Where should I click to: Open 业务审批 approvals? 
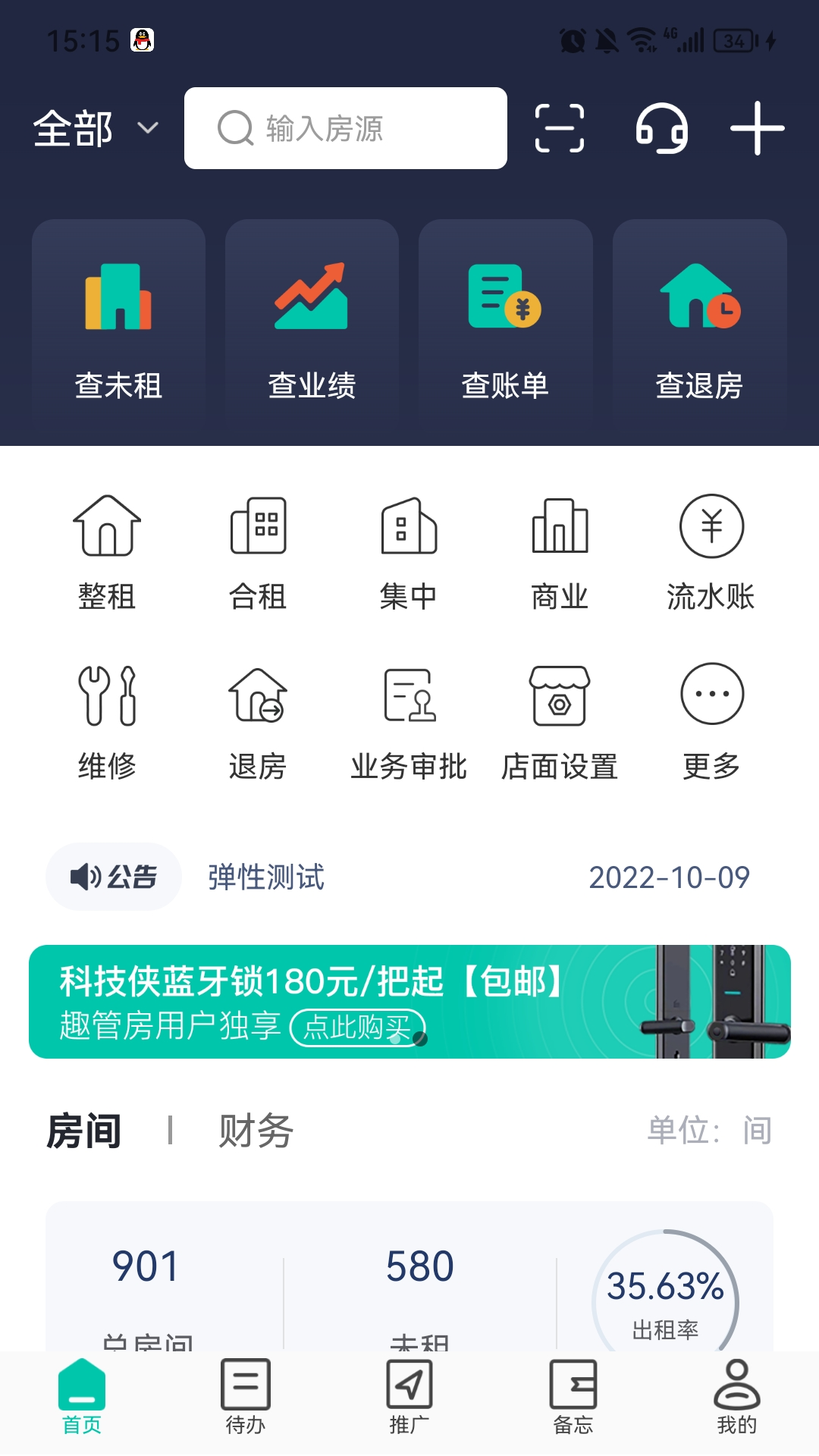(409, 722)
